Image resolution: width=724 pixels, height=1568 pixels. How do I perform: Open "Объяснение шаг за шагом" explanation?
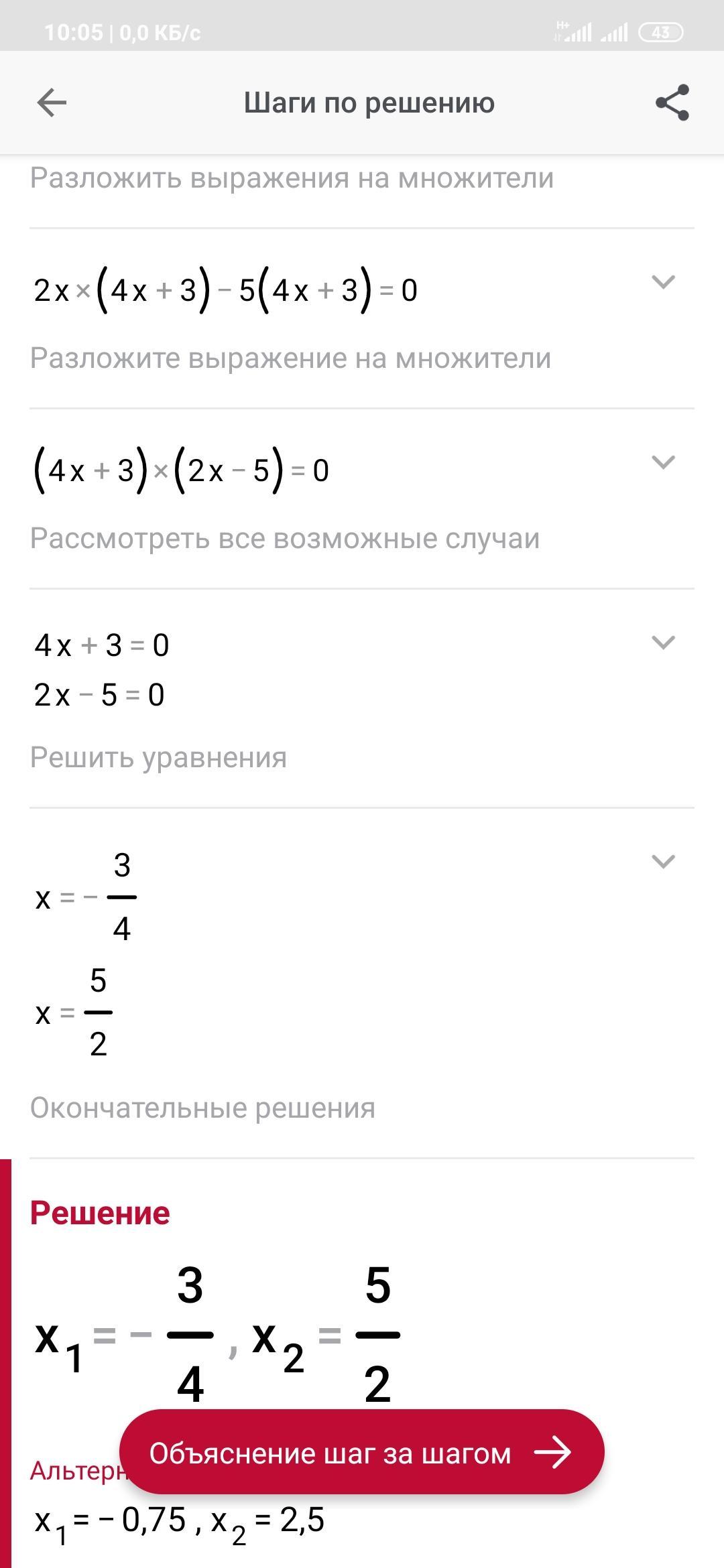click(x=361, y=1453)
